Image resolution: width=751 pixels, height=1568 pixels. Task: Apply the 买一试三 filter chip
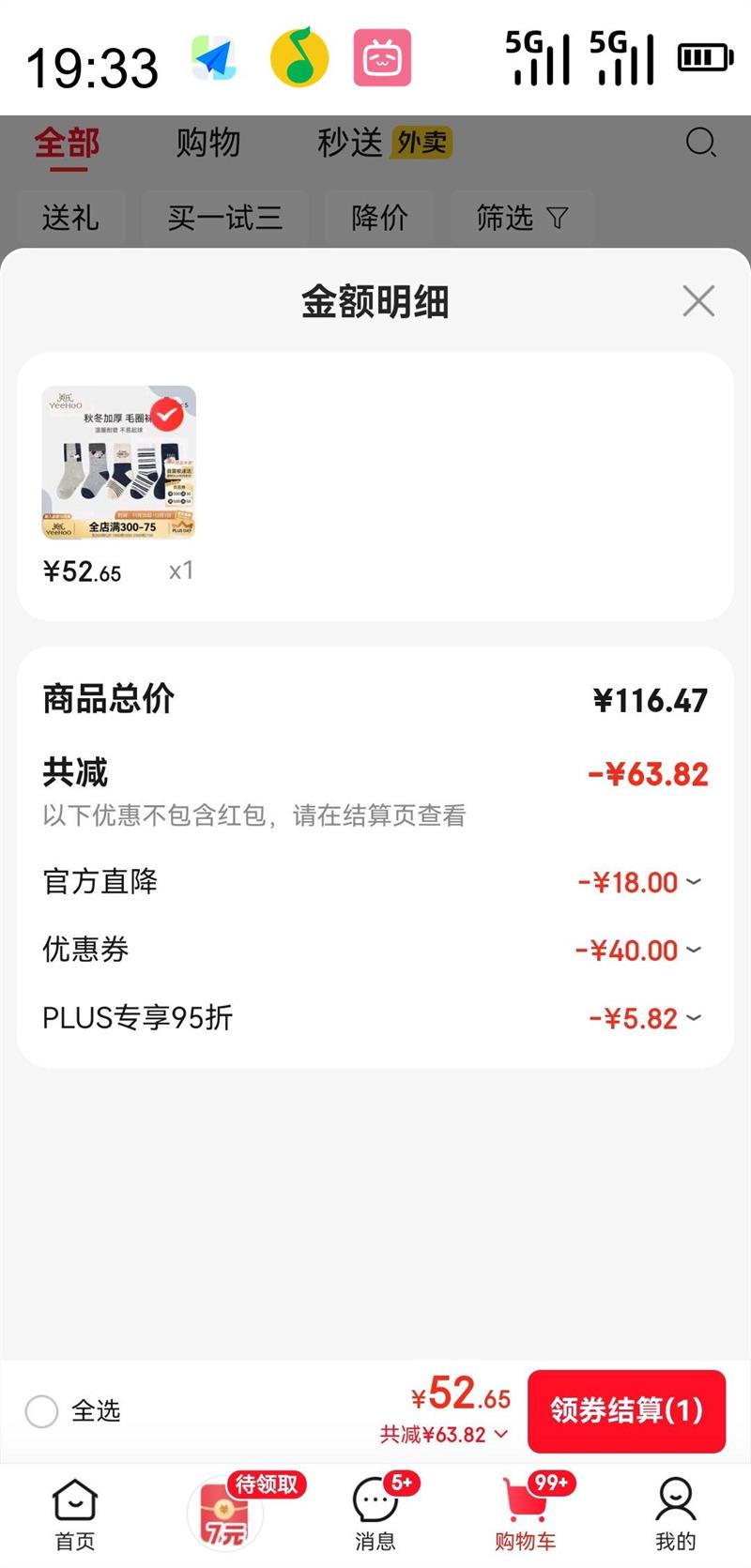[x=224, y=218]
